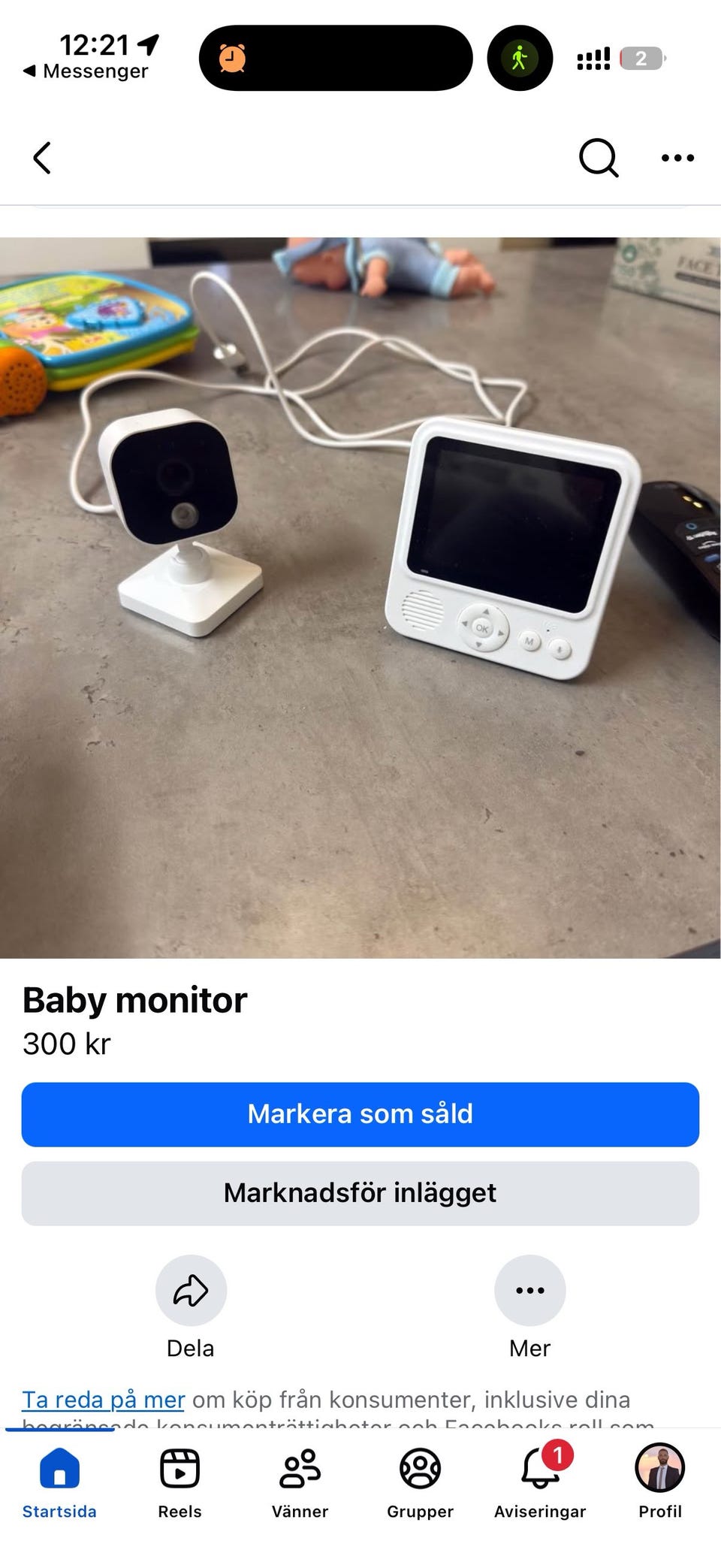Image resolution: width=721 pixels, height=1568 pixels.
Task: Follow the Ta reda på mer link
Action: click(x=104, y=1400)
